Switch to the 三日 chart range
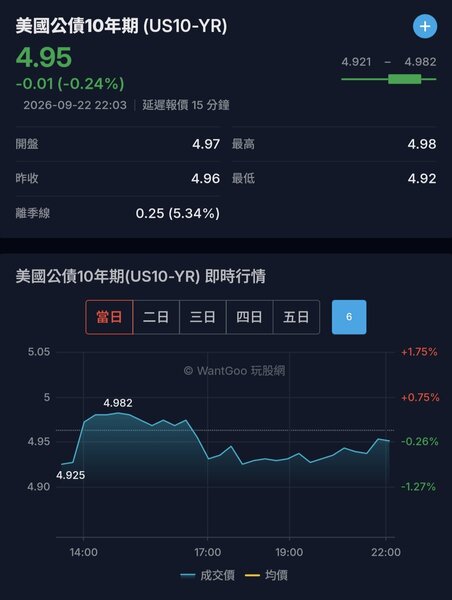 [203, 317]
